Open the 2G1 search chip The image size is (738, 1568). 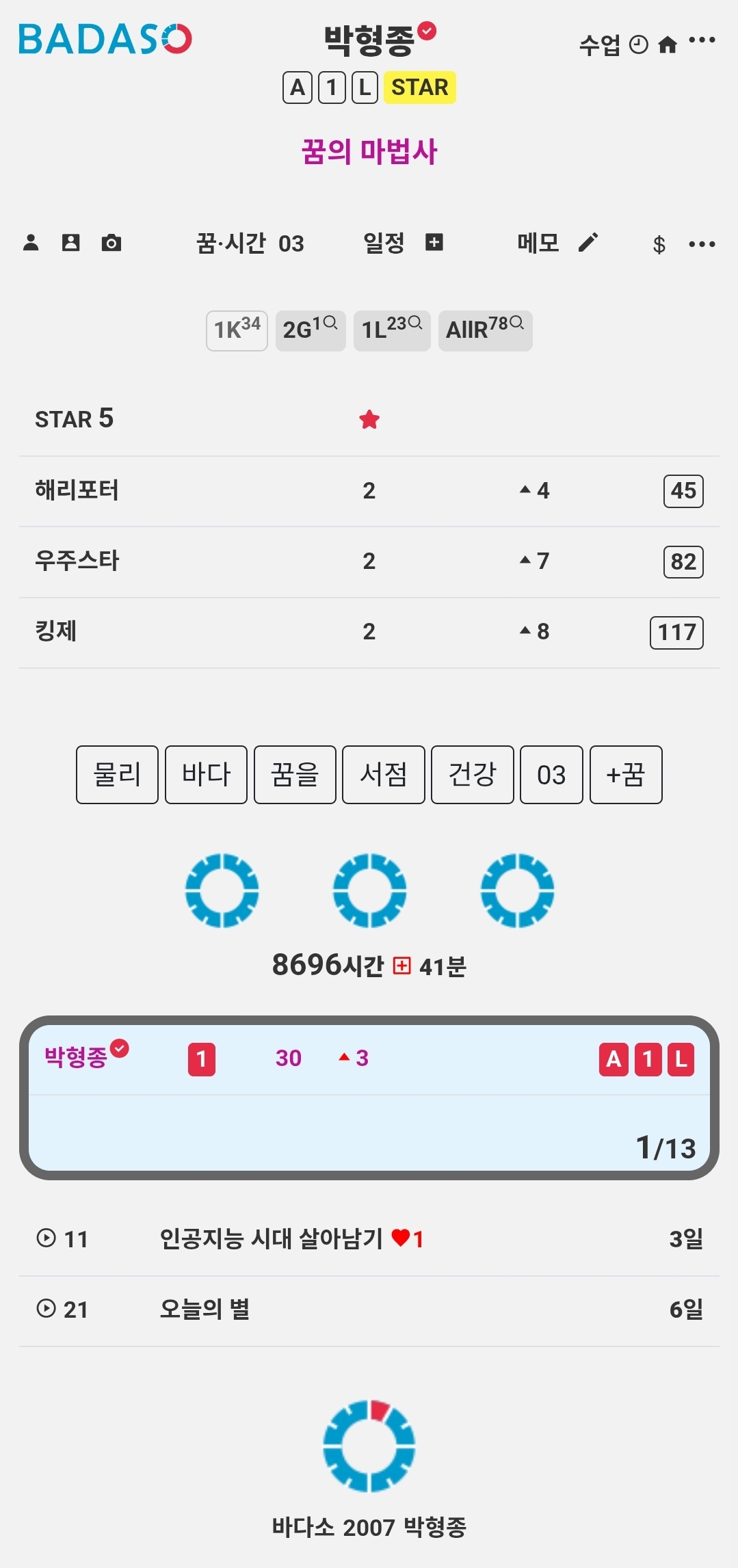tap(311, 330)
